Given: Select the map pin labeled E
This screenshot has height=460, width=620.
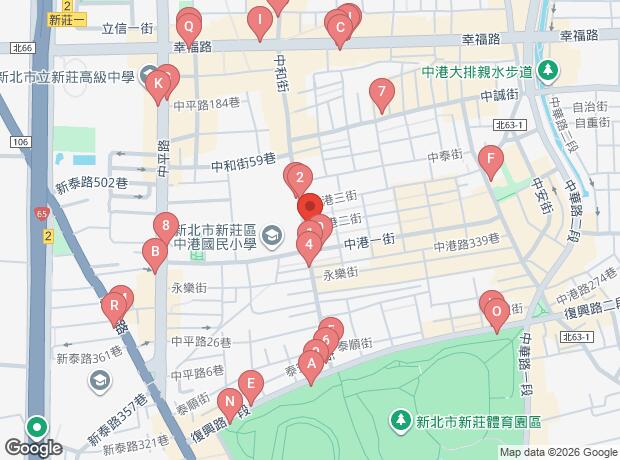Looking at the screenshot, I should [x=251, y=383].
